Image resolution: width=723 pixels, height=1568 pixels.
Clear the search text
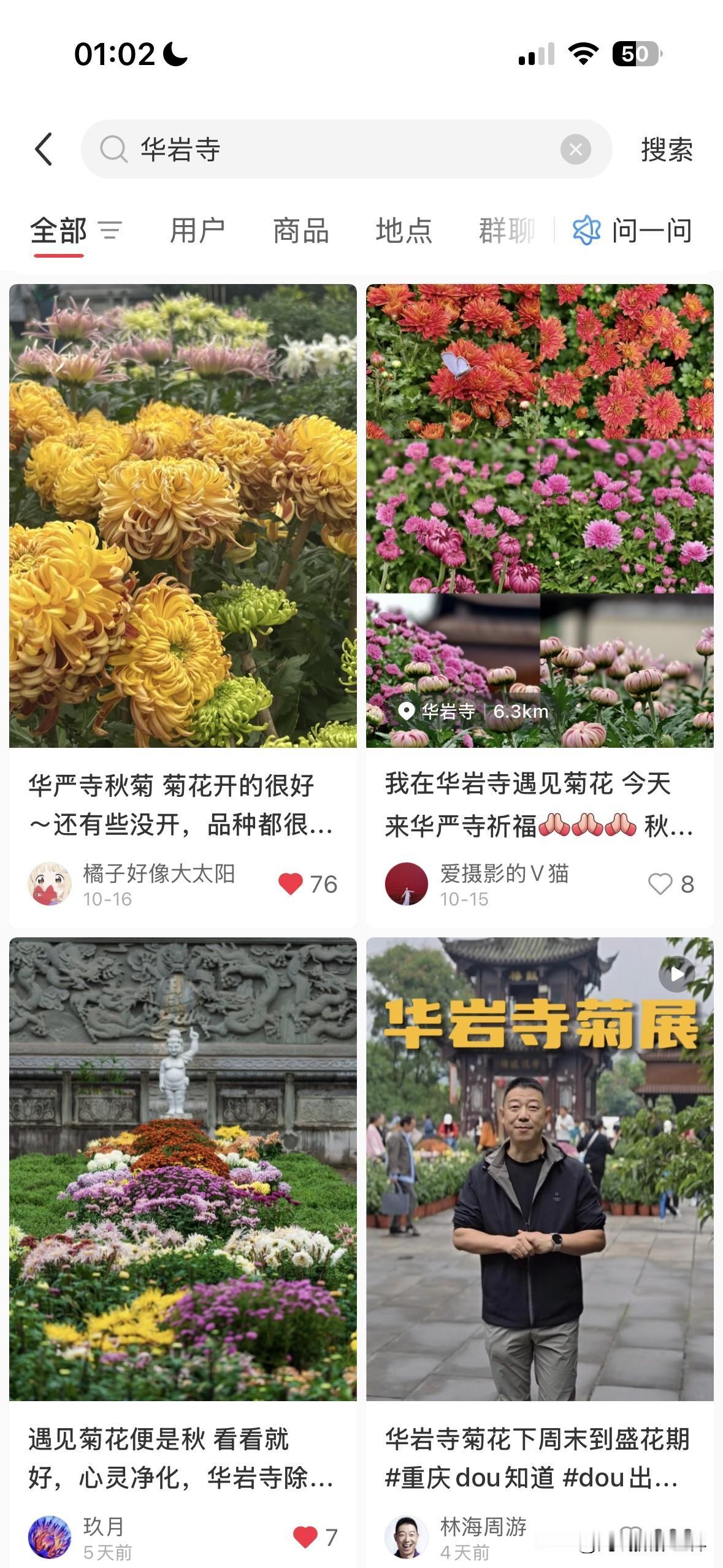tap(575, 149)
